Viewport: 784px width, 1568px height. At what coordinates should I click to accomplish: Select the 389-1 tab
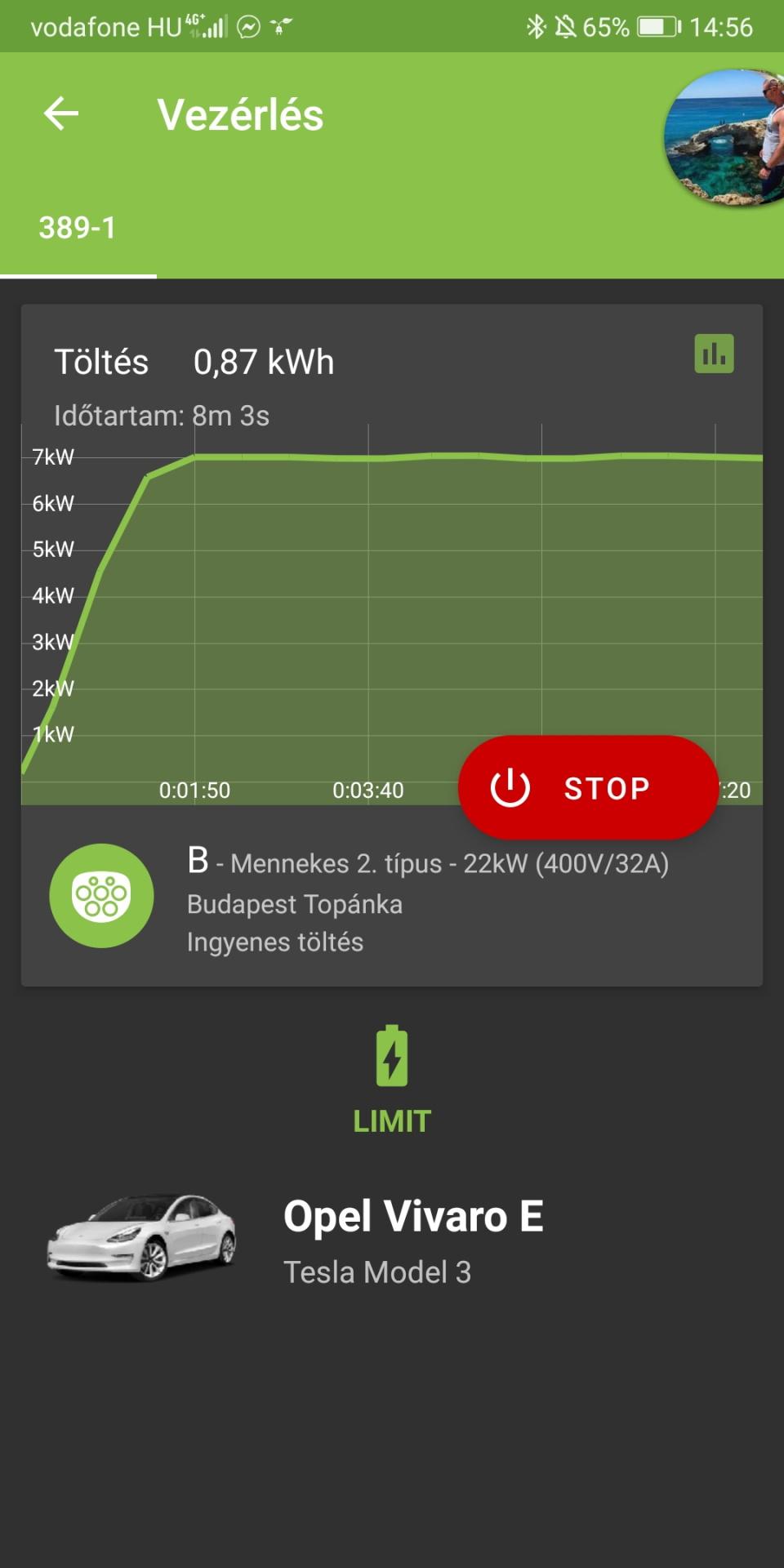[x=78, y=228]
